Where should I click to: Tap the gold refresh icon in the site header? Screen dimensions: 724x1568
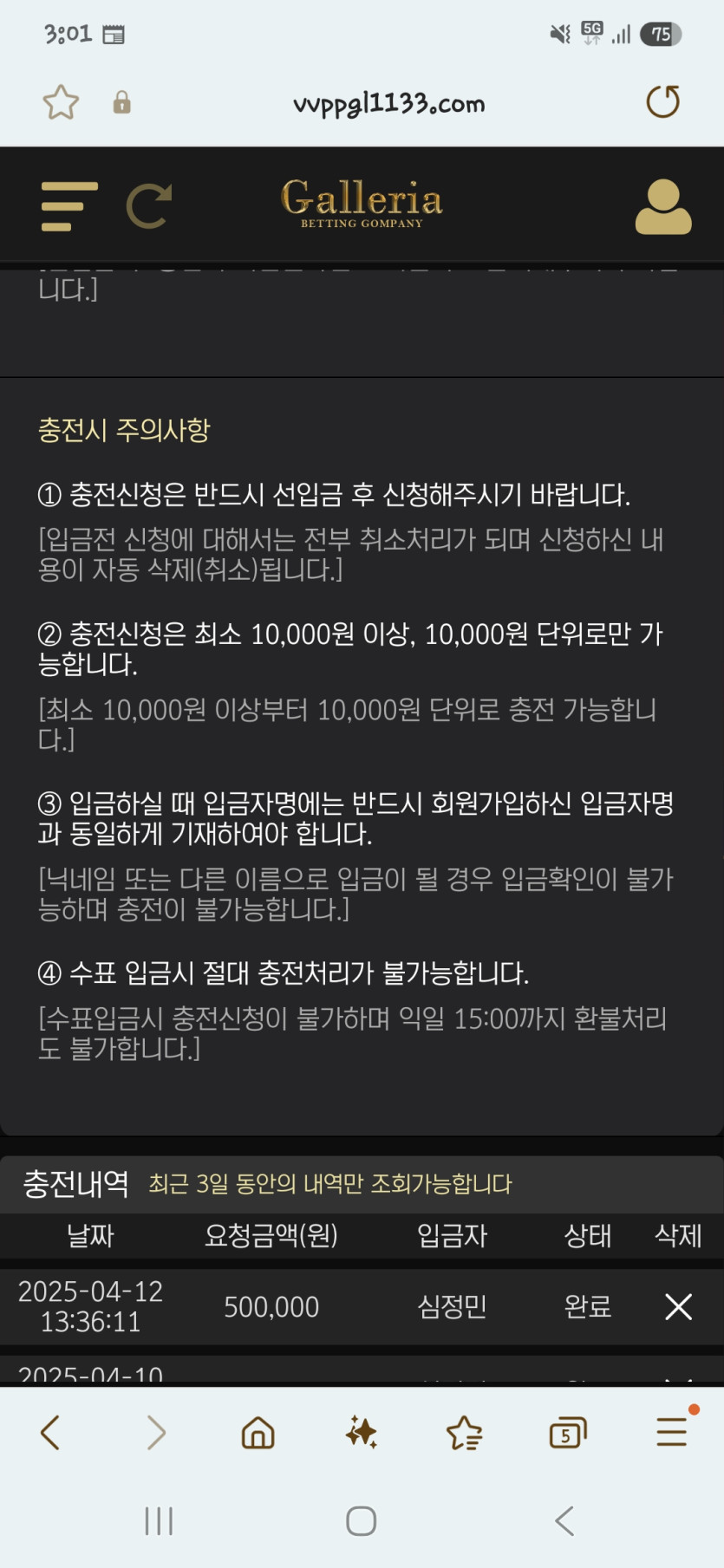[149, 205]
